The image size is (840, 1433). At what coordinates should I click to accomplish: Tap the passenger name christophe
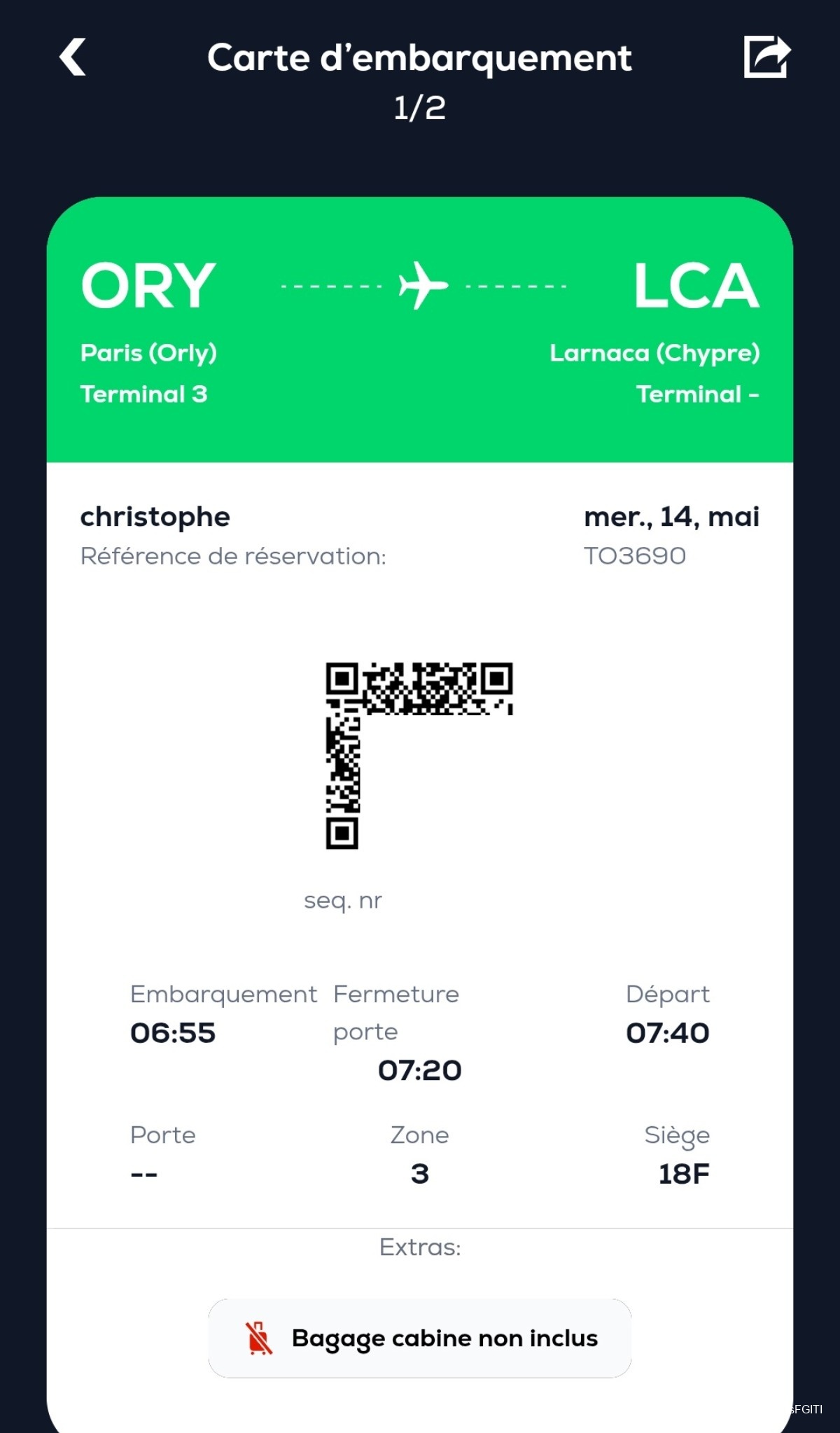(155, 516)
